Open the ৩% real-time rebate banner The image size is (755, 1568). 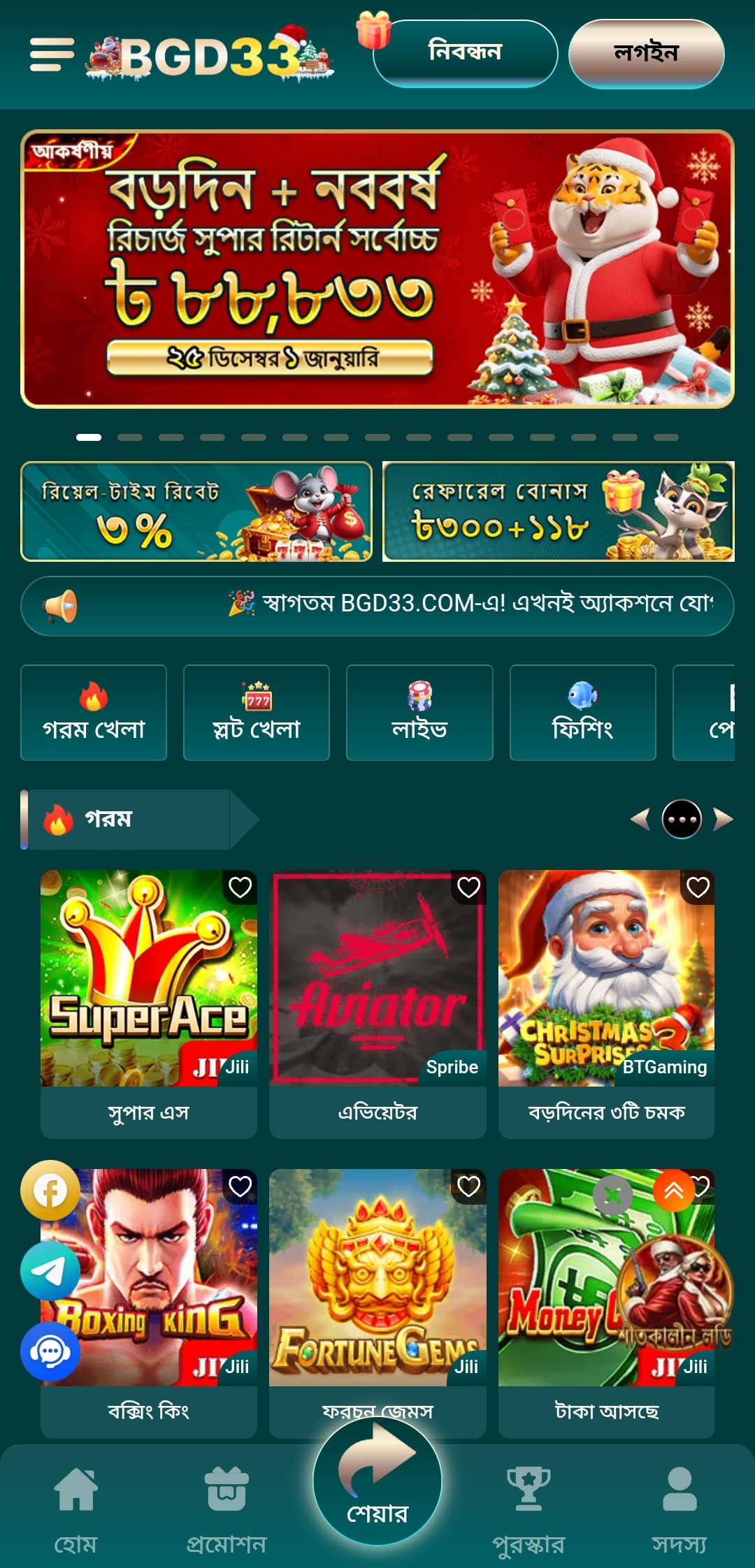pyautogui.click(x=196, y=511)
